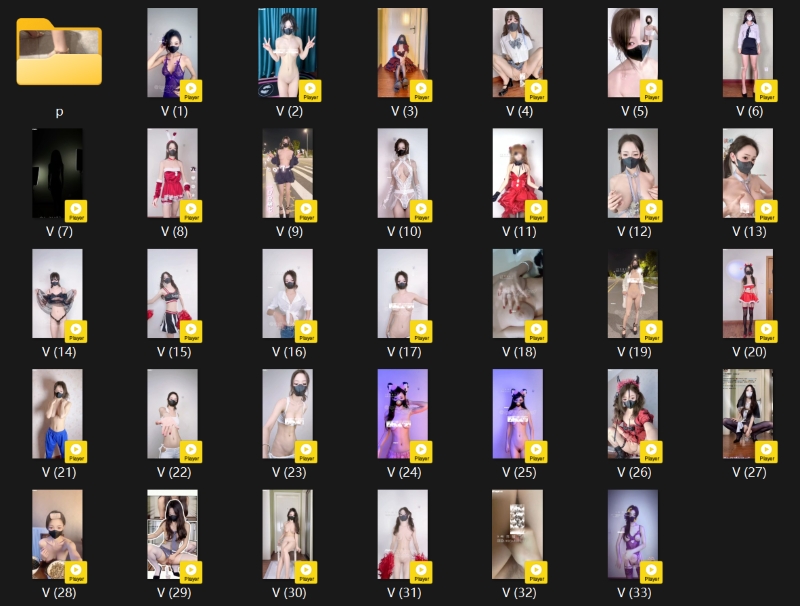Image resolution: width=800 pixels, height=606 pixels.
Task: Select the V (11) video file
Action: tap(518, 173)
